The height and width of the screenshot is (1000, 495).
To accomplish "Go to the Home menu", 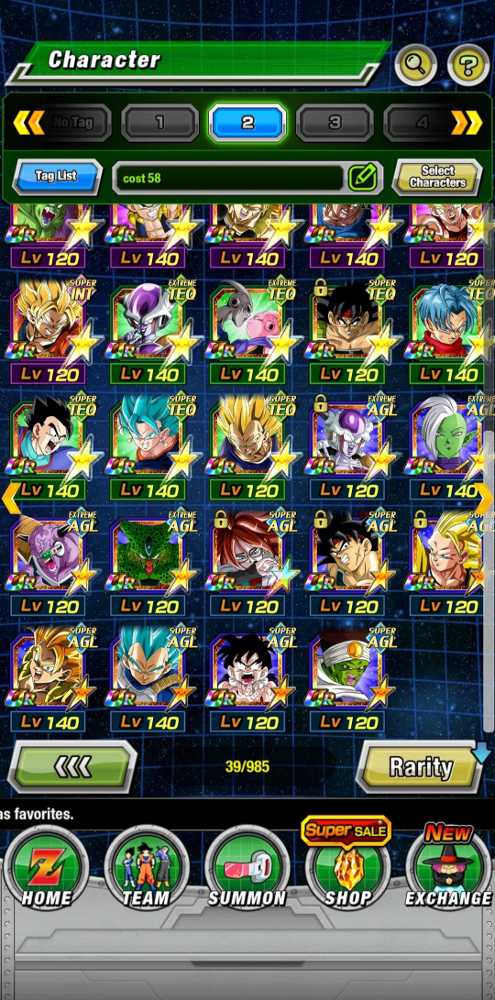I will (46, 867).
